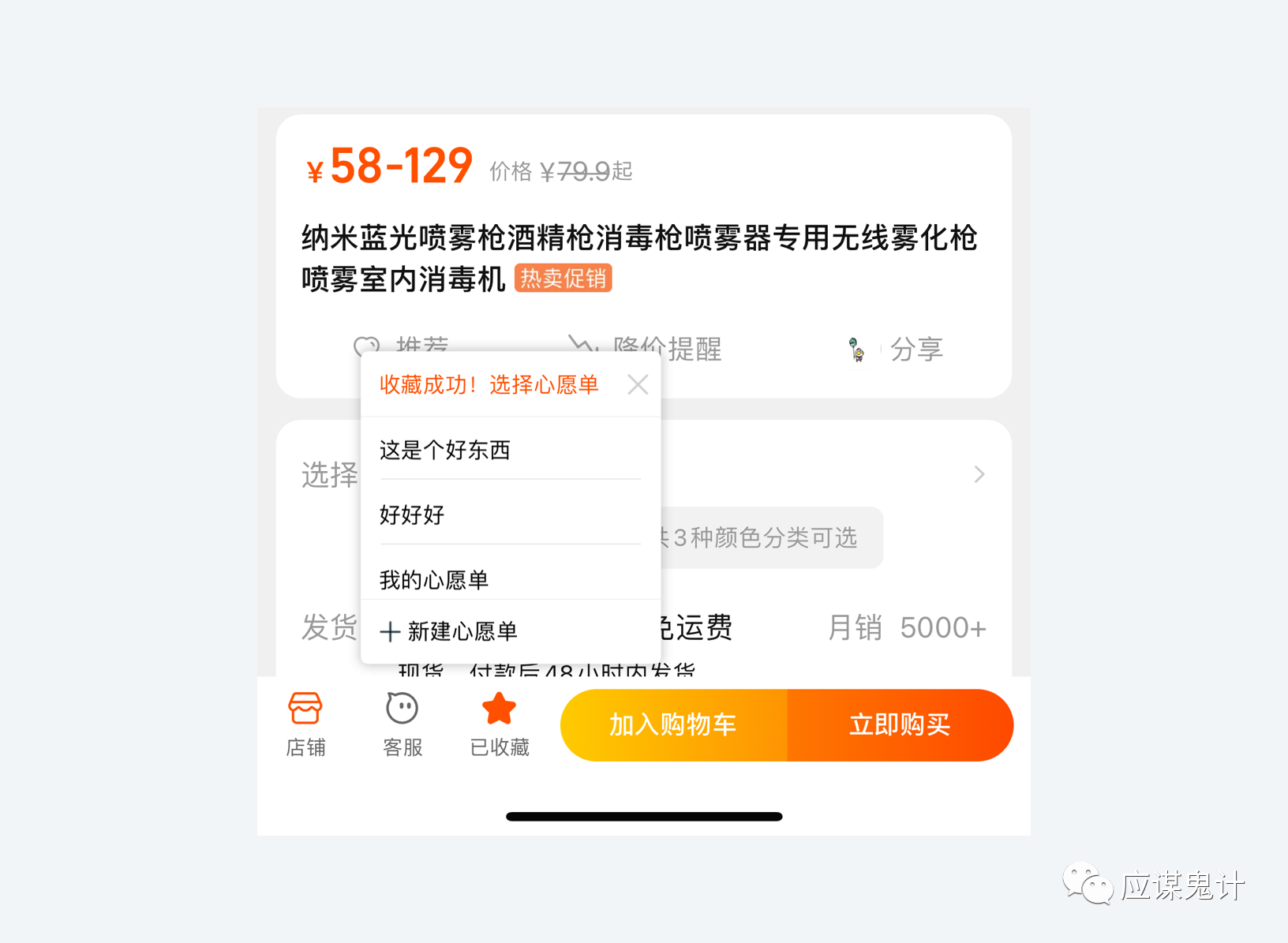Set a 降价提醒 price drop alert
The image size is (1288, 943).
(646, 347)
